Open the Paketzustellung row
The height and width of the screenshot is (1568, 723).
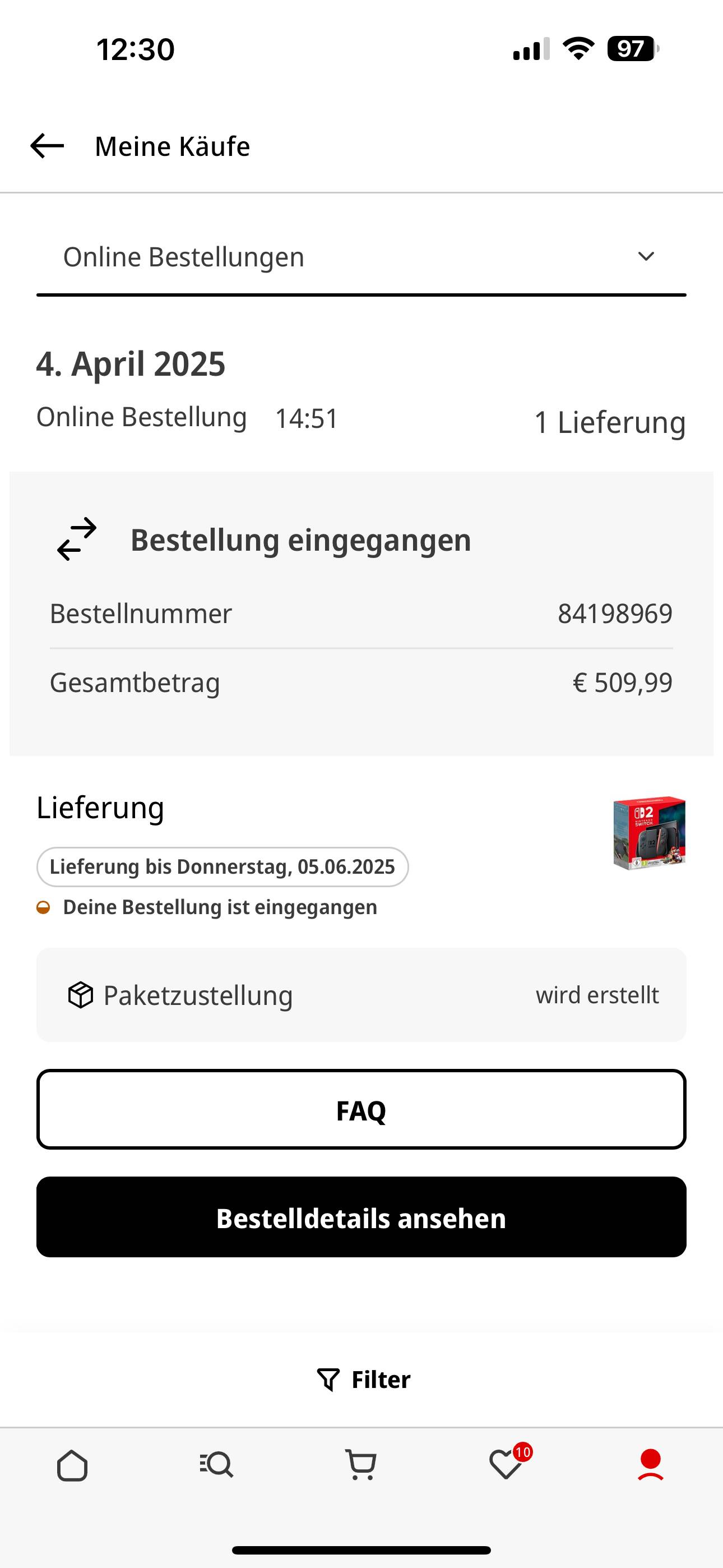click(x=361, y=995)
